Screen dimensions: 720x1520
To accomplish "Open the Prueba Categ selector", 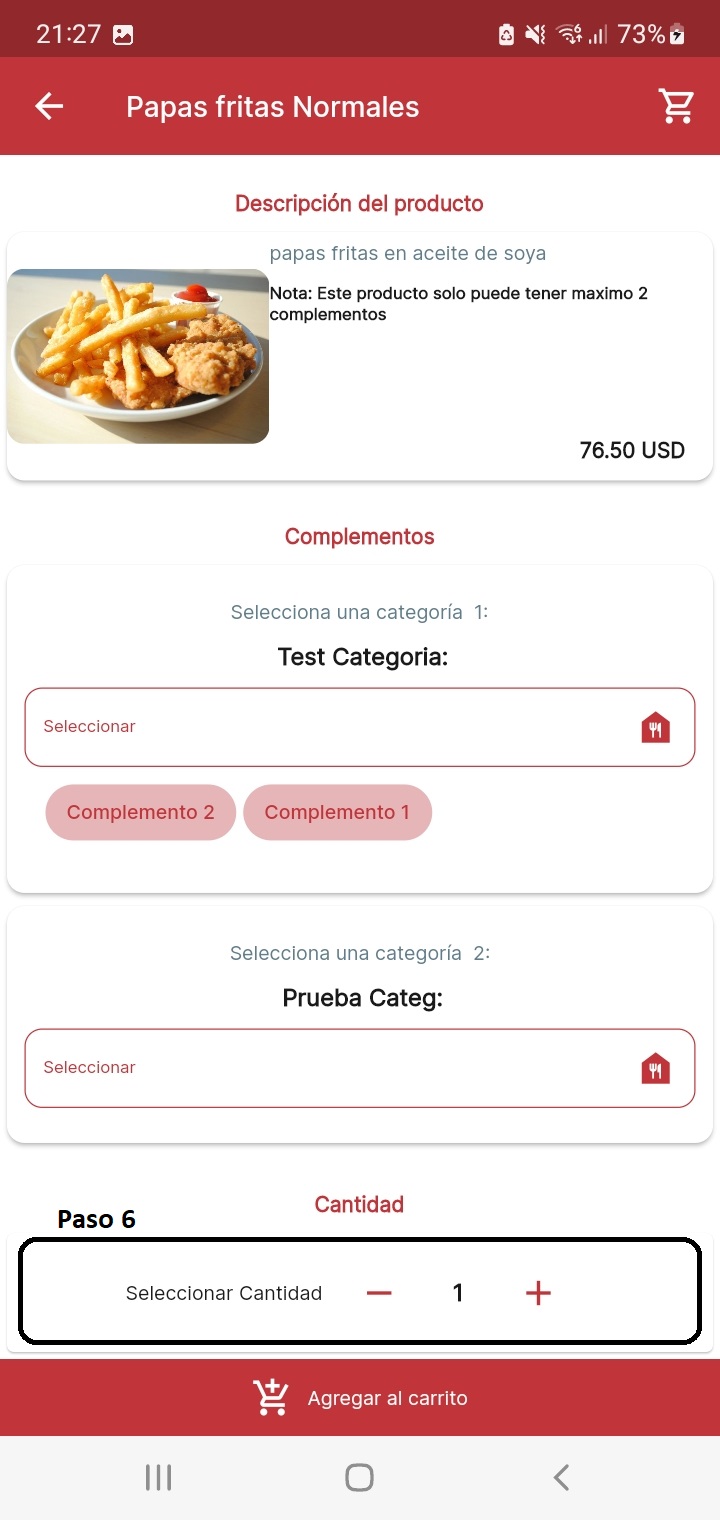I will click(x=360, y=1068).
